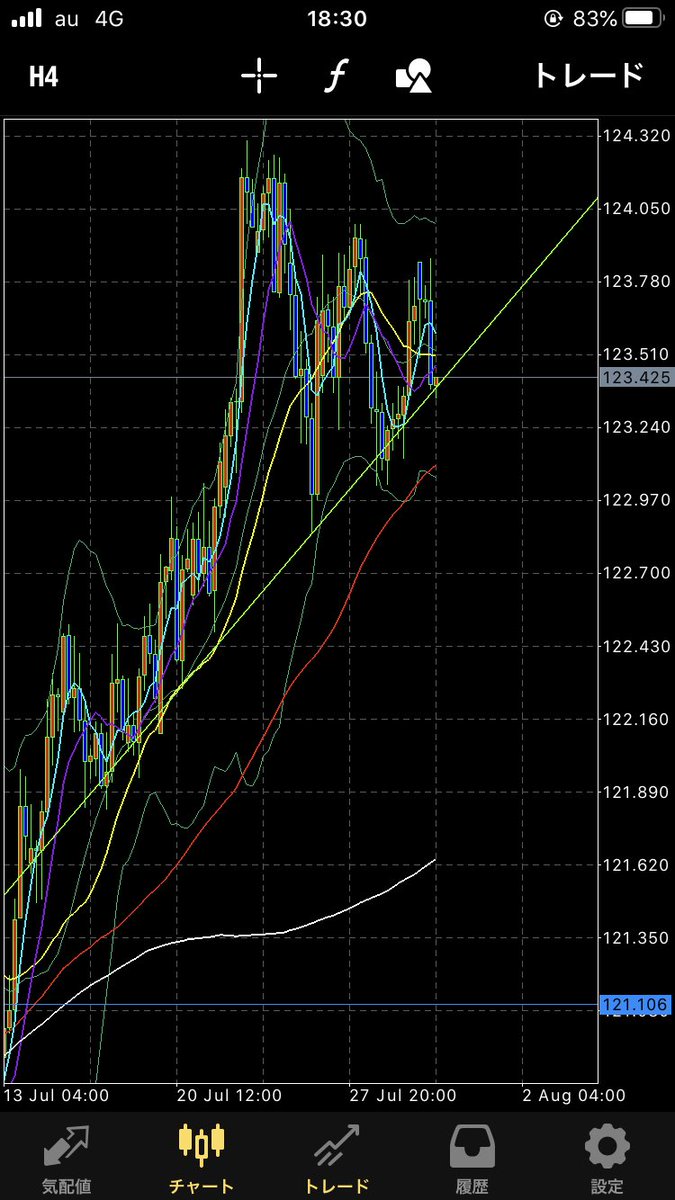The image size is (675, 1200).
Task: Open the drawing objects tool
Action: tap(414, 76)
